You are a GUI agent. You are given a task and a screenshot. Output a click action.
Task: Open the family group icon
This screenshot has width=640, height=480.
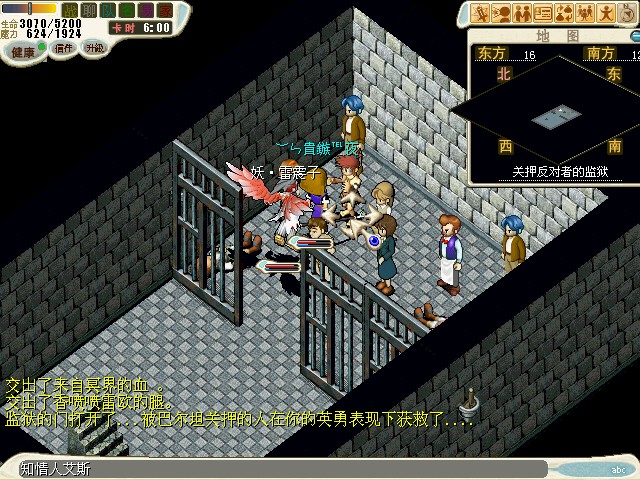point(585,13)
